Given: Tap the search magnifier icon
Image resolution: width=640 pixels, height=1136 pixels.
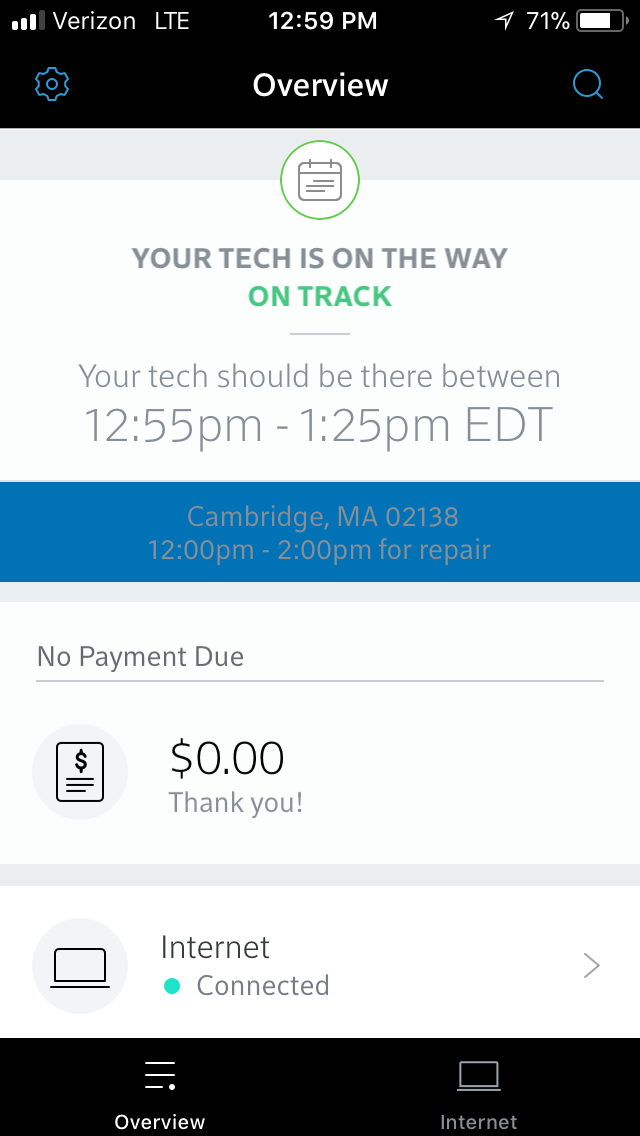Looking at the screenshot, I should click(x=588, y=85).
